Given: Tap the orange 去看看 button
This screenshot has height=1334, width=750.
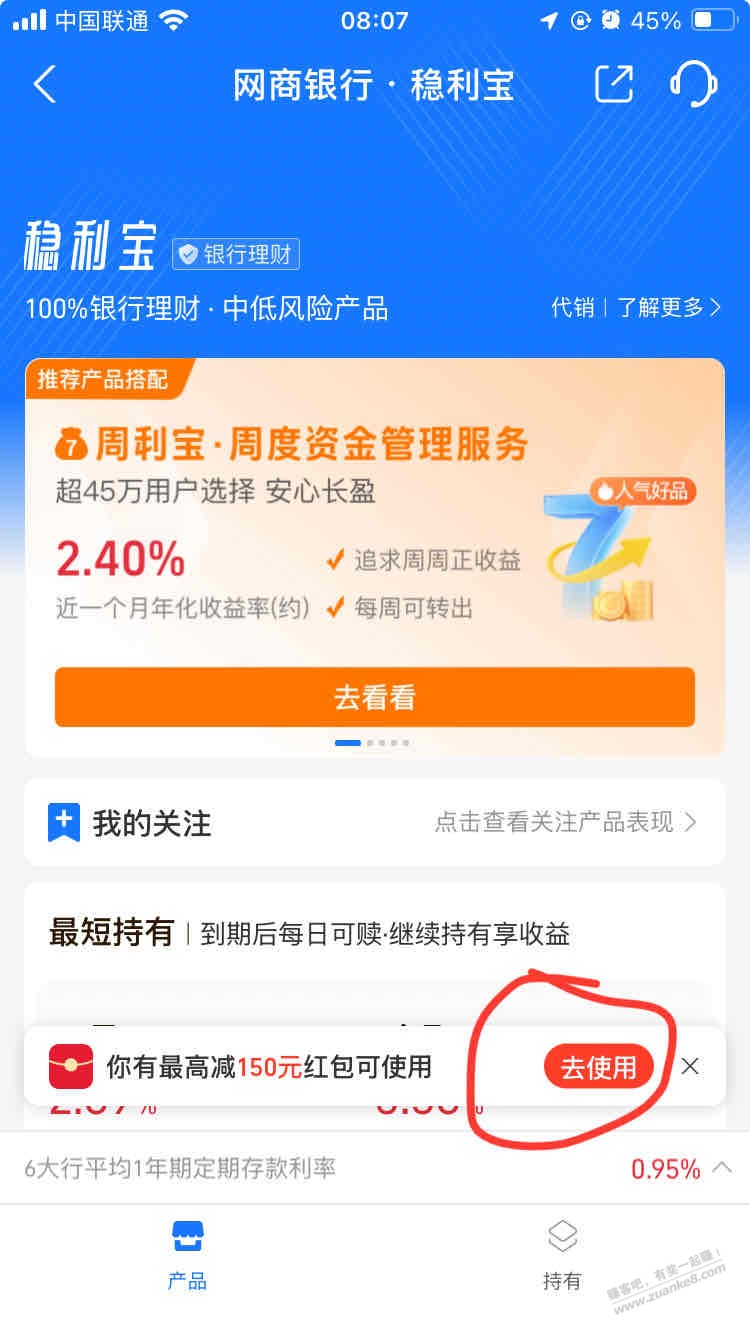Looking at the screenshot, I should coord(374,697).
